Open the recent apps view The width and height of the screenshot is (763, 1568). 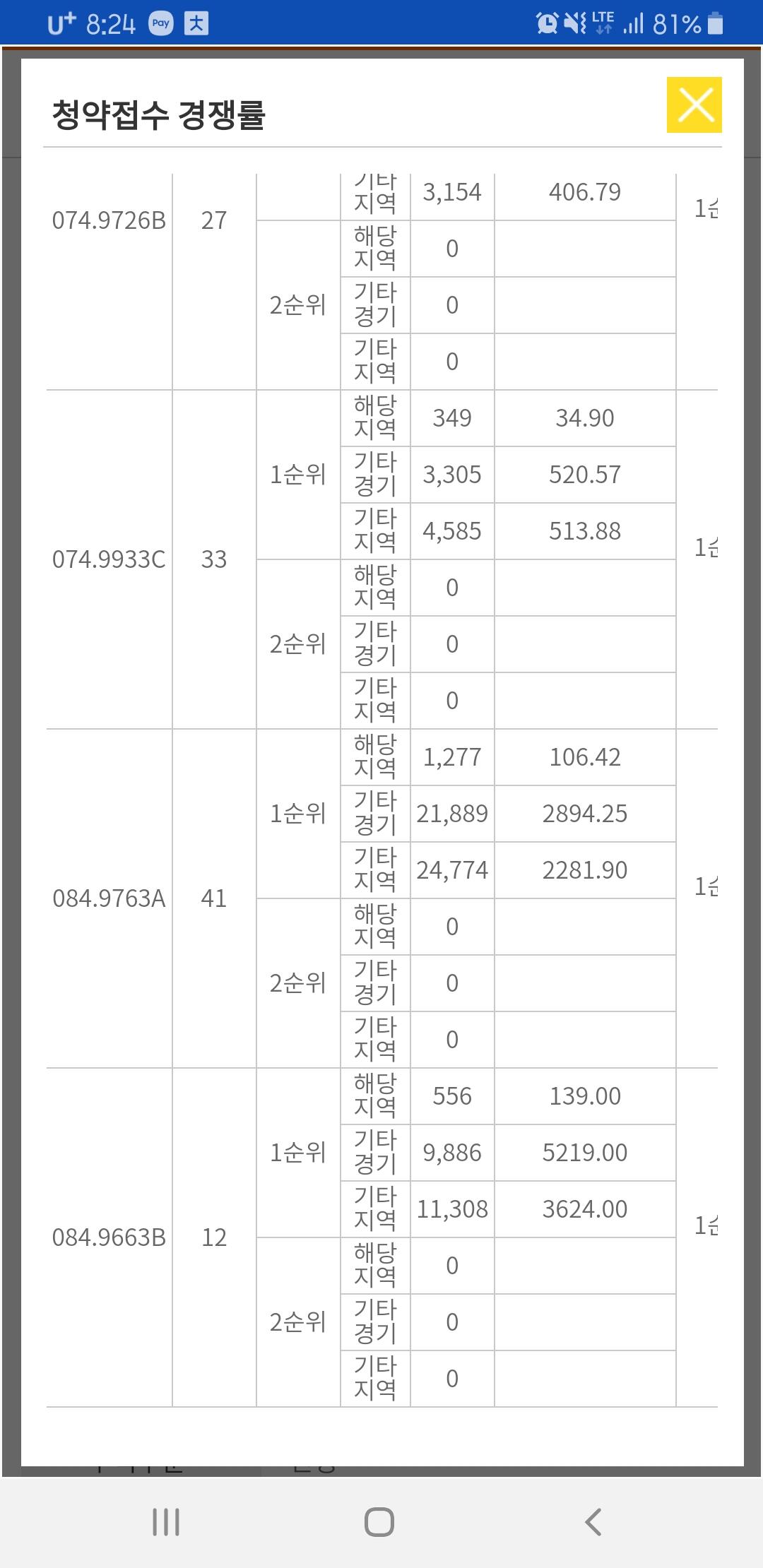166,1521
